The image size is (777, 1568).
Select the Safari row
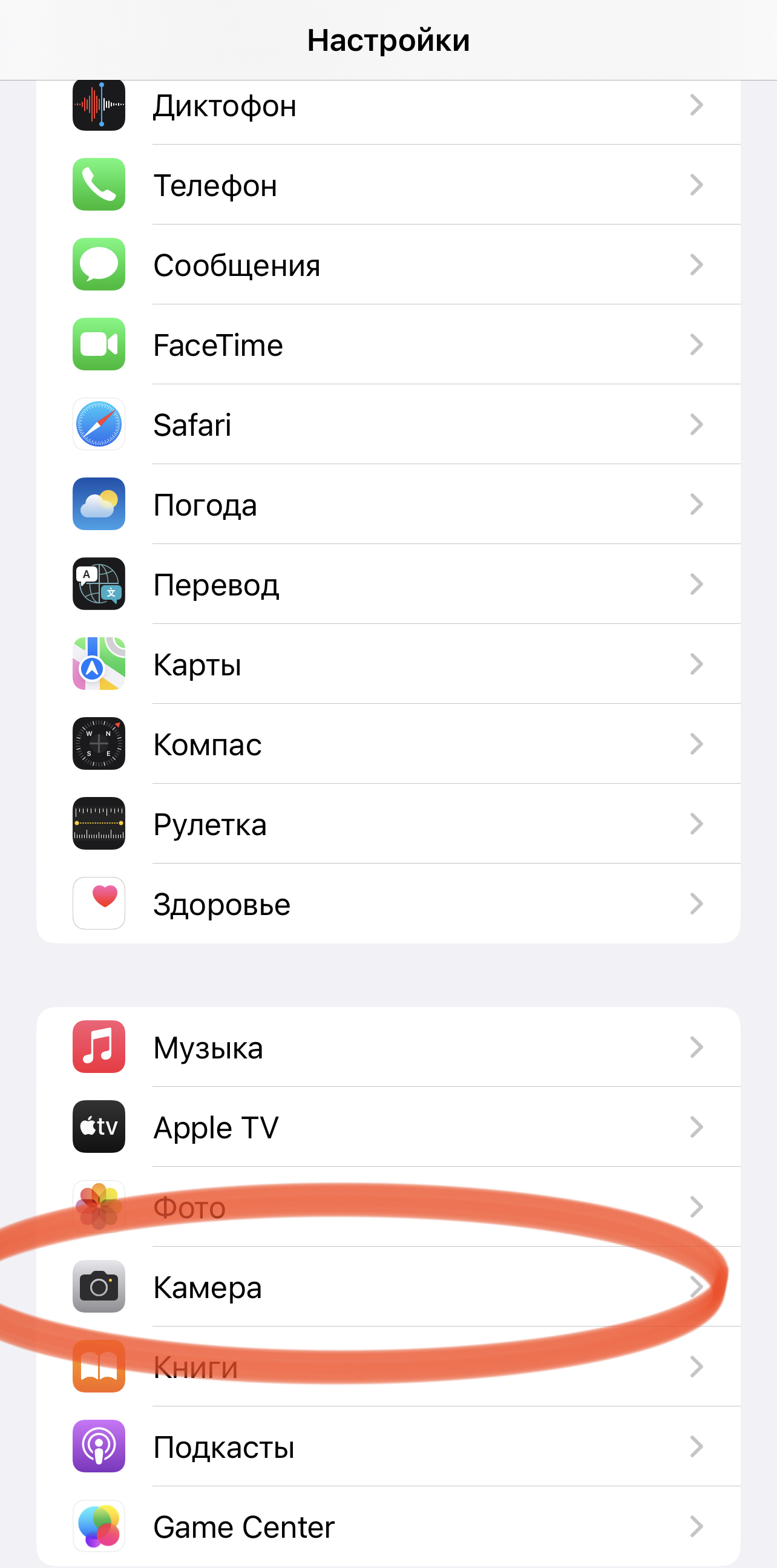[x=388, y=424]
